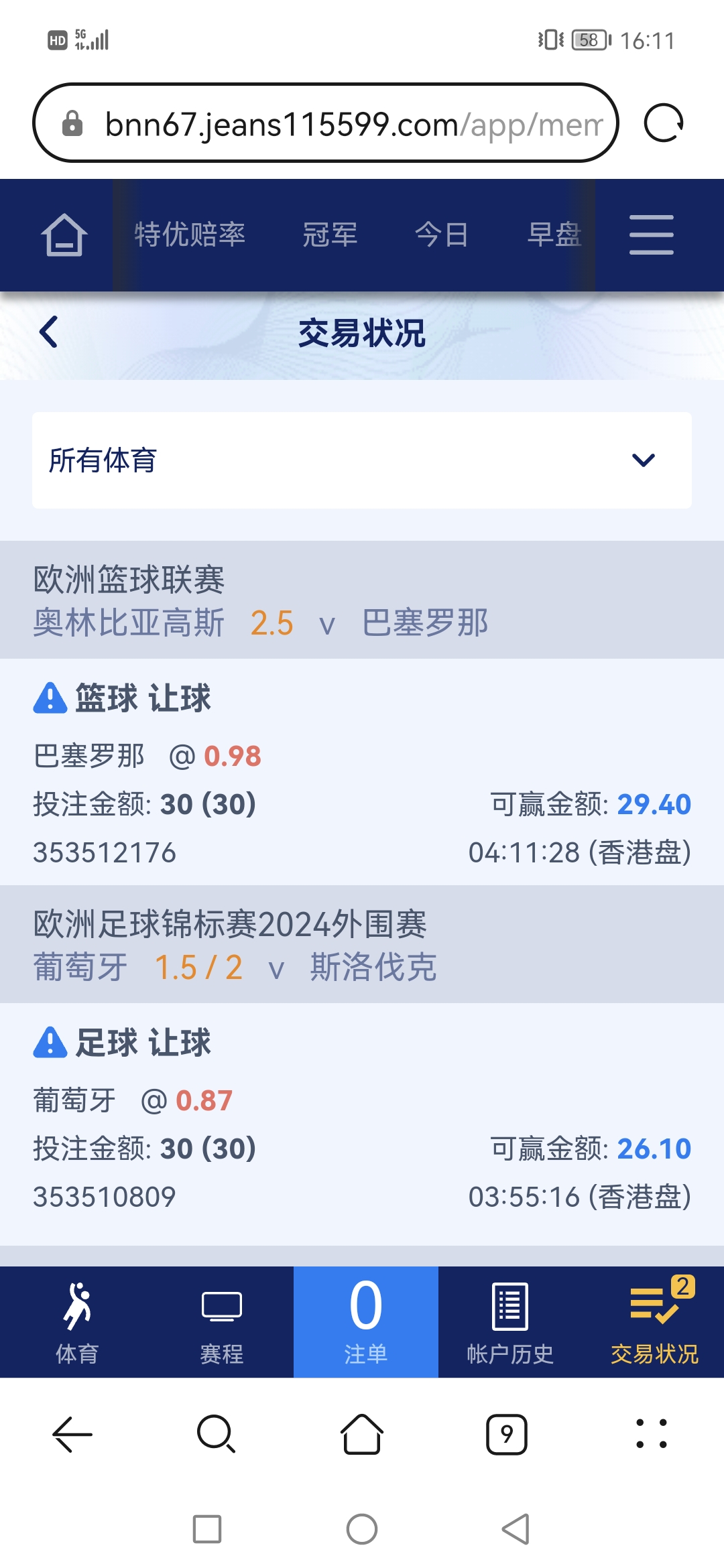Tap the browser search icon
The height and width of the screenshot is (1568, 724).
click(216, 1435)
